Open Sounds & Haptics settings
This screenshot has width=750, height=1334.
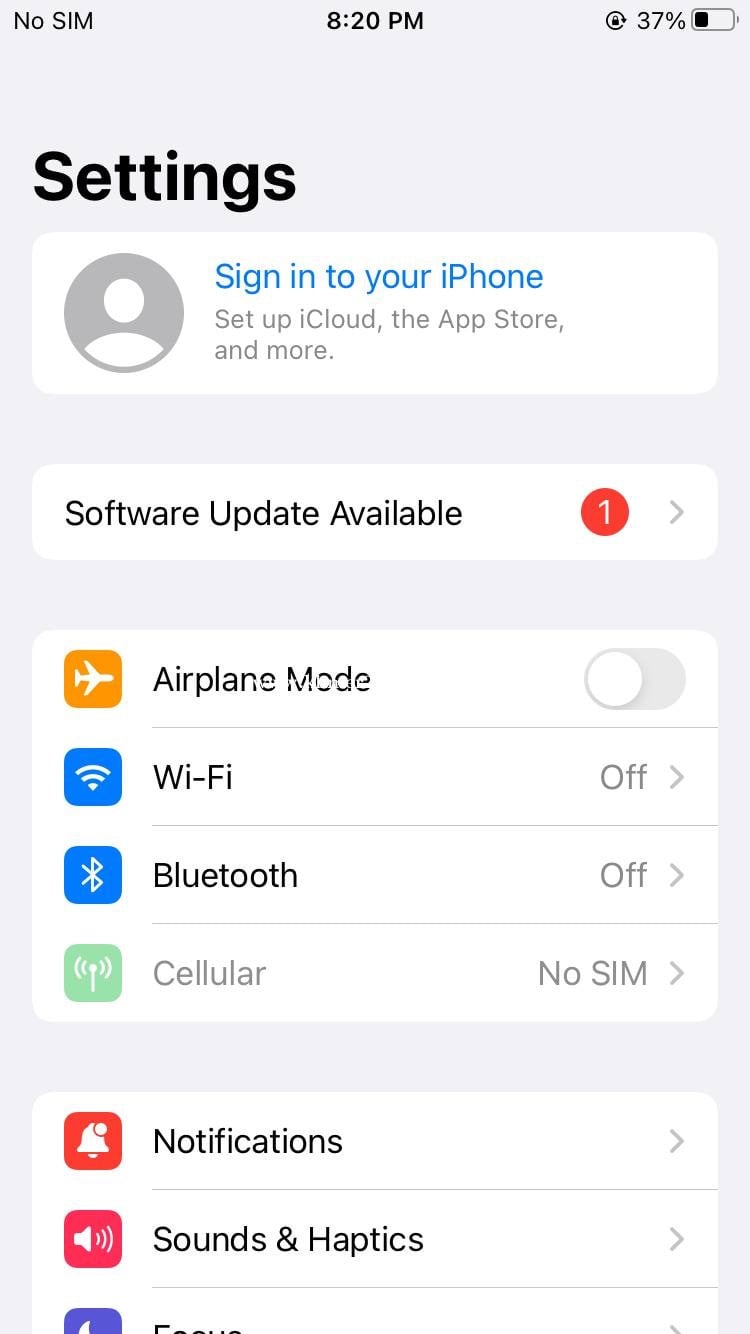[x=374, y=1239]
